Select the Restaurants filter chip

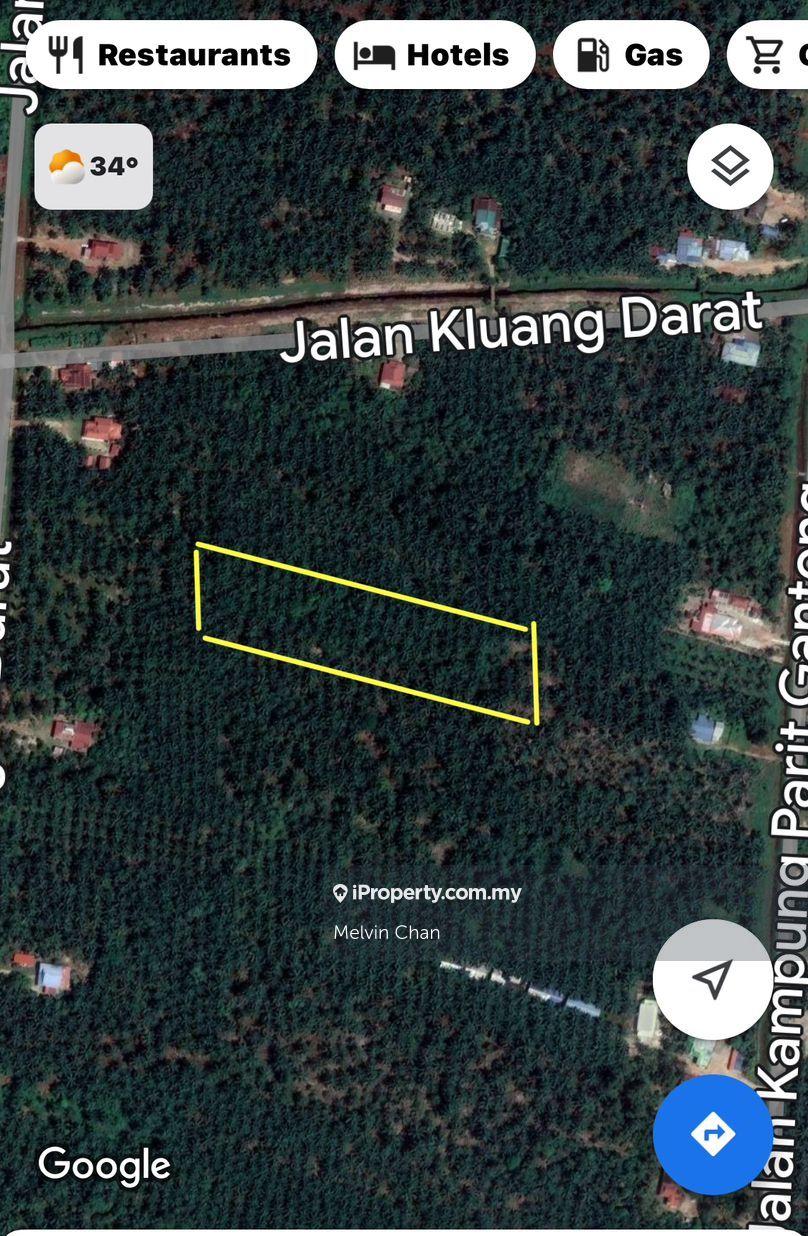171,55
